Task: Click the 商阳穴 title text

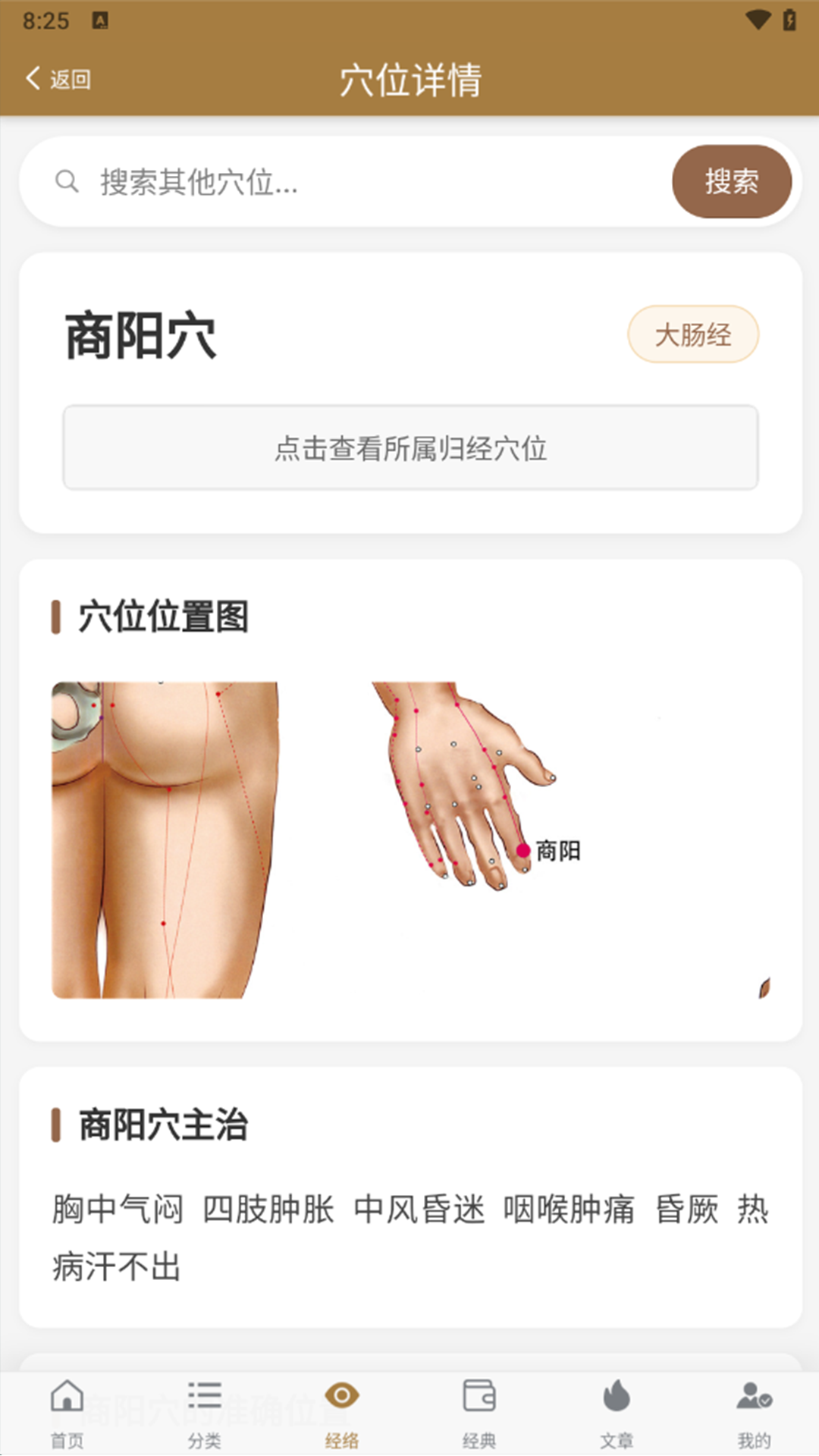Action: coord(140,332)
